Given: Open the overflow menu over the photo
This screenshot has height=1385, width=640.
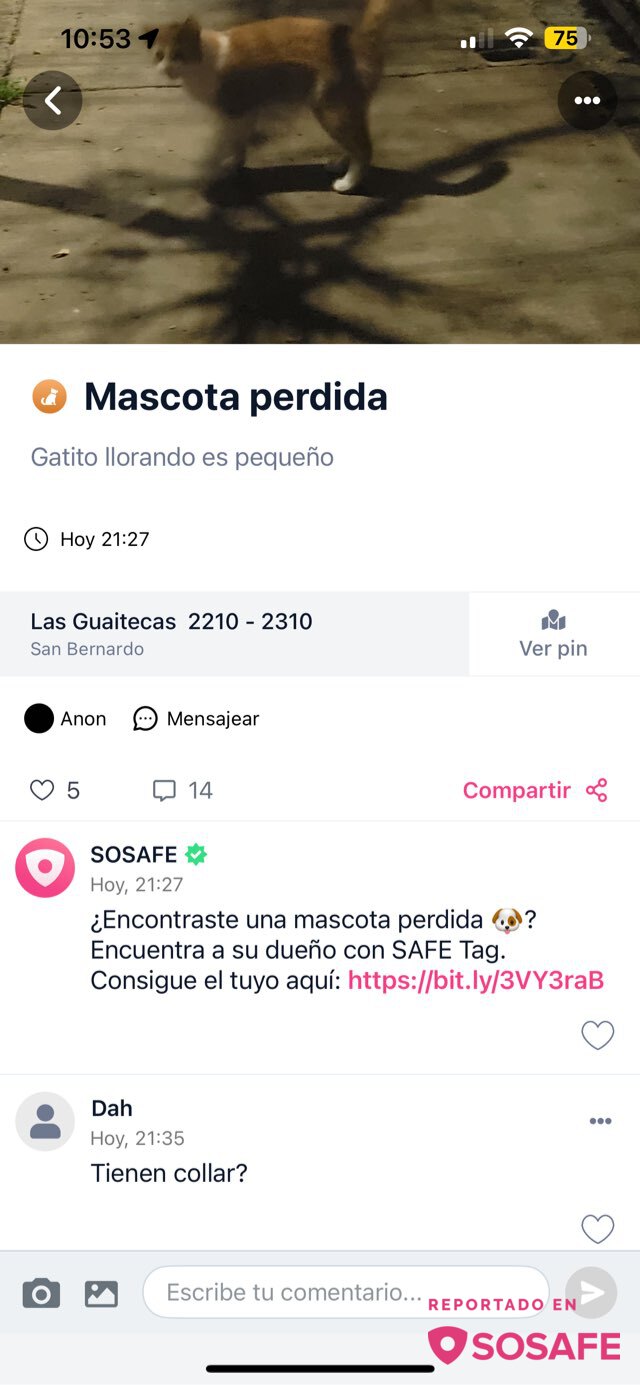Looking at the screenshot, I should [587, 100].
